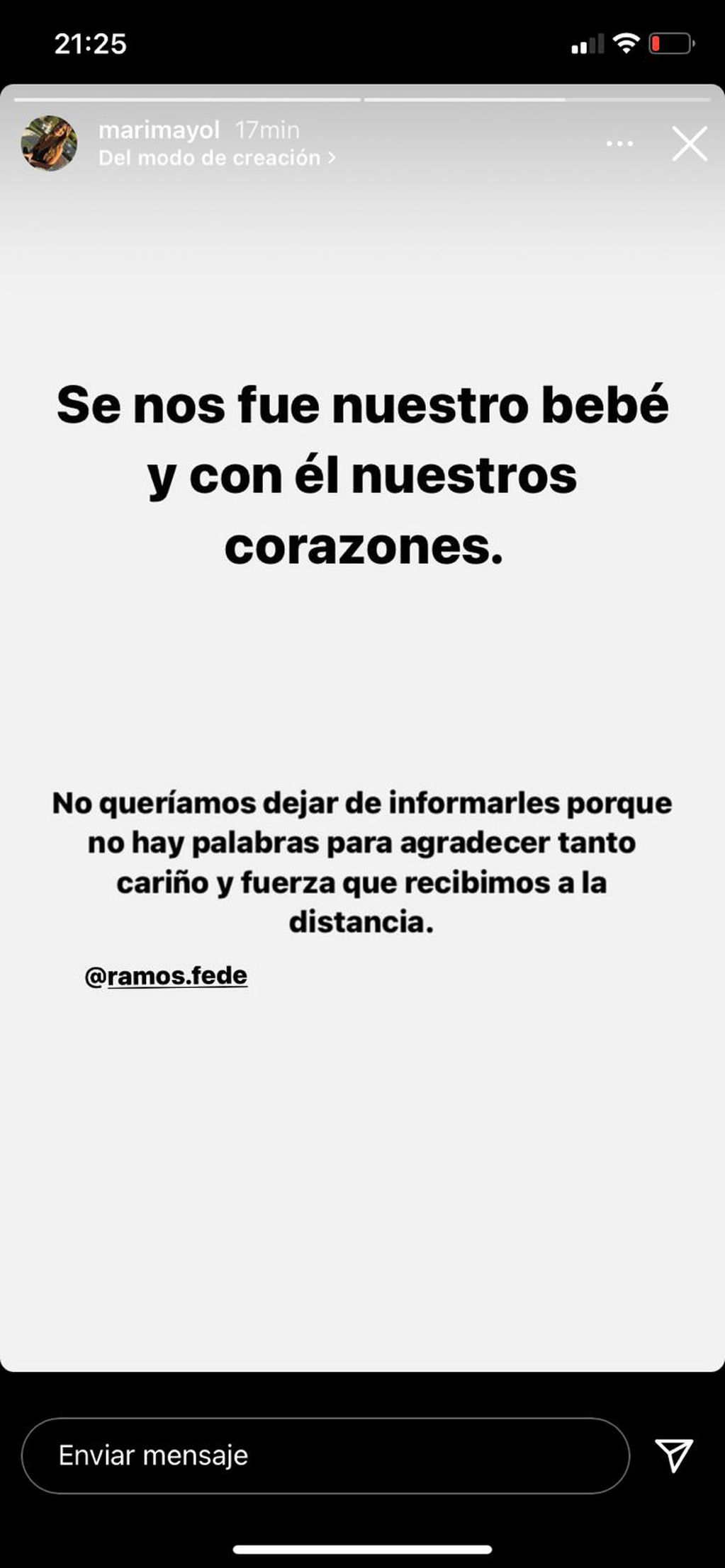725x1568 pixels.
Task: Open marimayol's profile picture
Action: [x=50, y=144]
